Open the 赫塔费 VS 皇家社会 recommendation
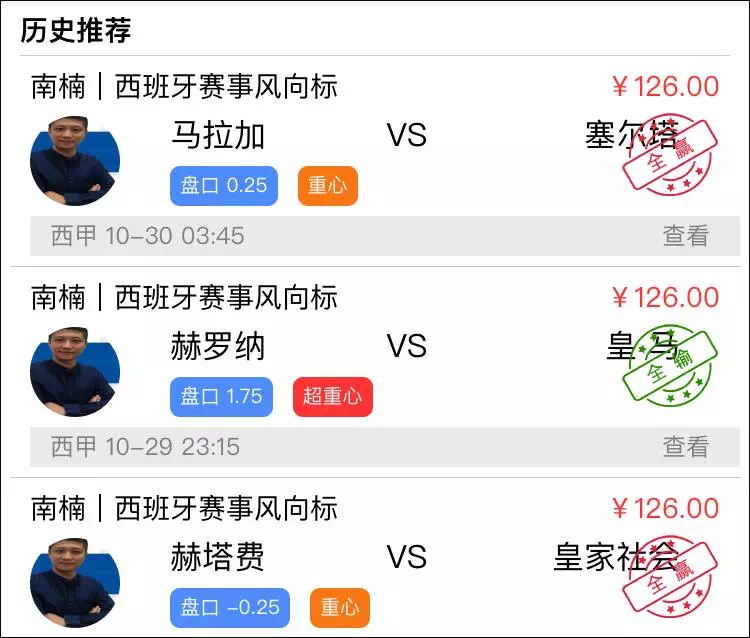750x638 pixels. tap(407, 557)
